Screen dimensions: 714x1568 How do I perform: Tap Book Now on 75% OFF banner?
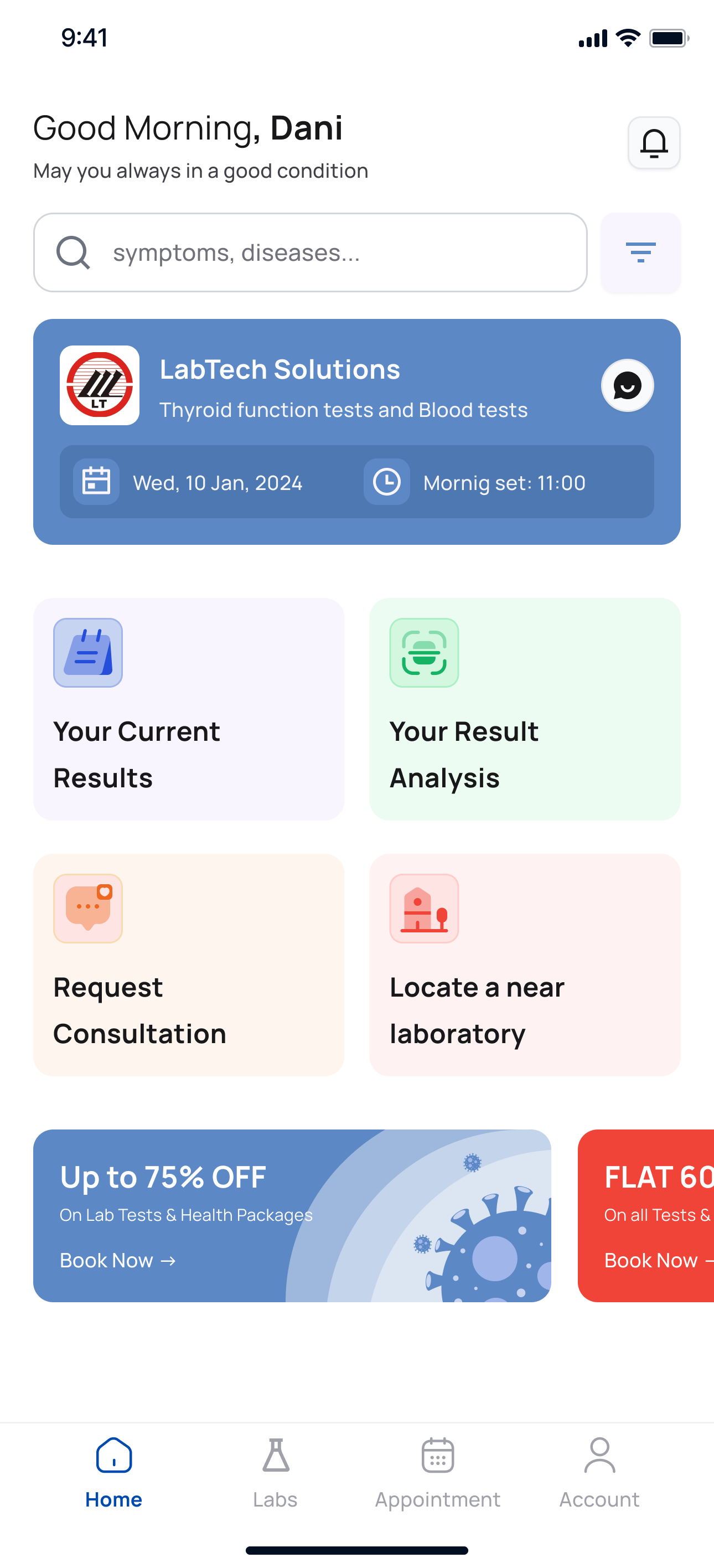tap(117, 1260)
